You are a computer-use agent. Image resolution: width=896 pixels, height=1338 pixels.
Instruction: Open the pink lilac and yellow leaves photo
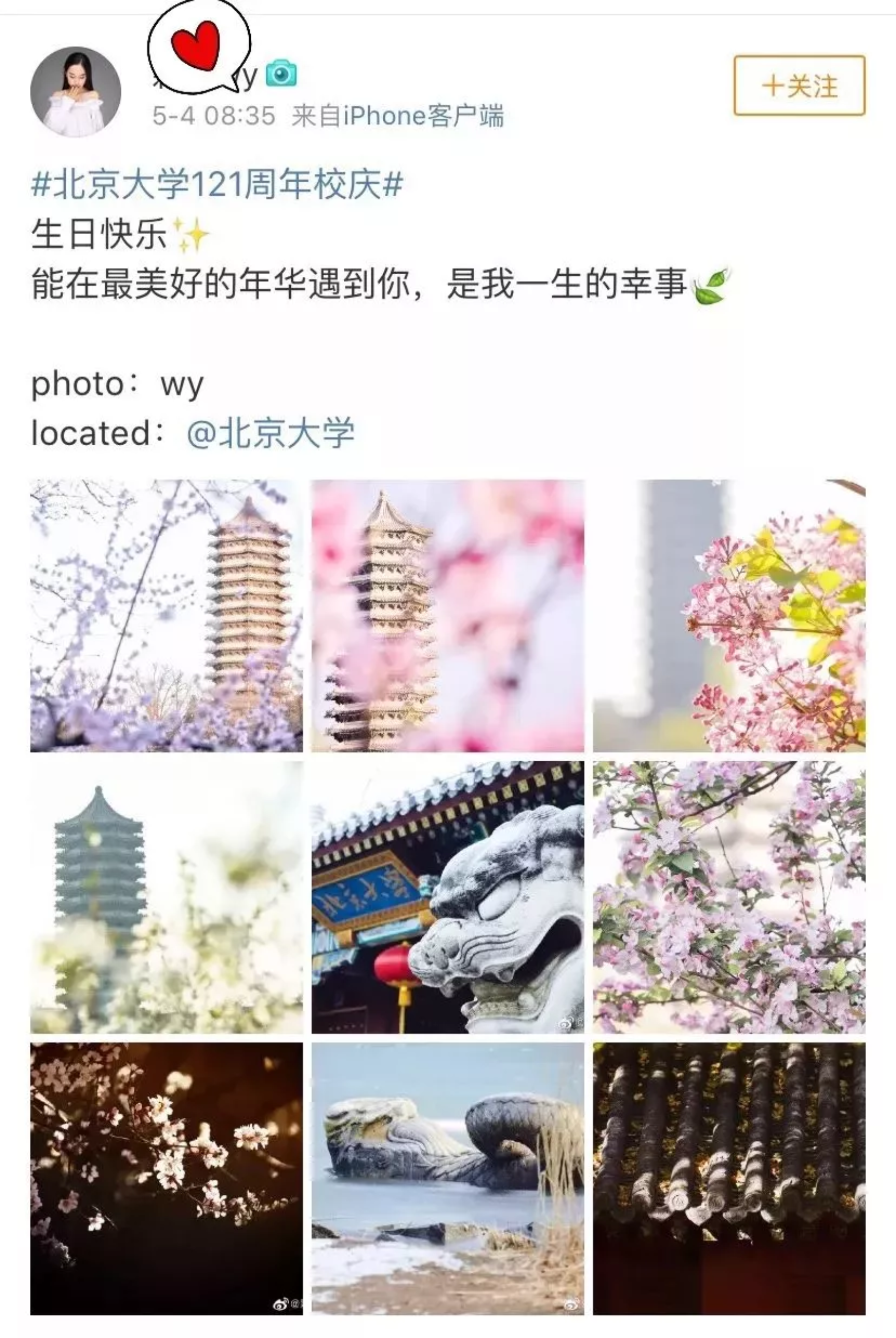pos(729,616)
